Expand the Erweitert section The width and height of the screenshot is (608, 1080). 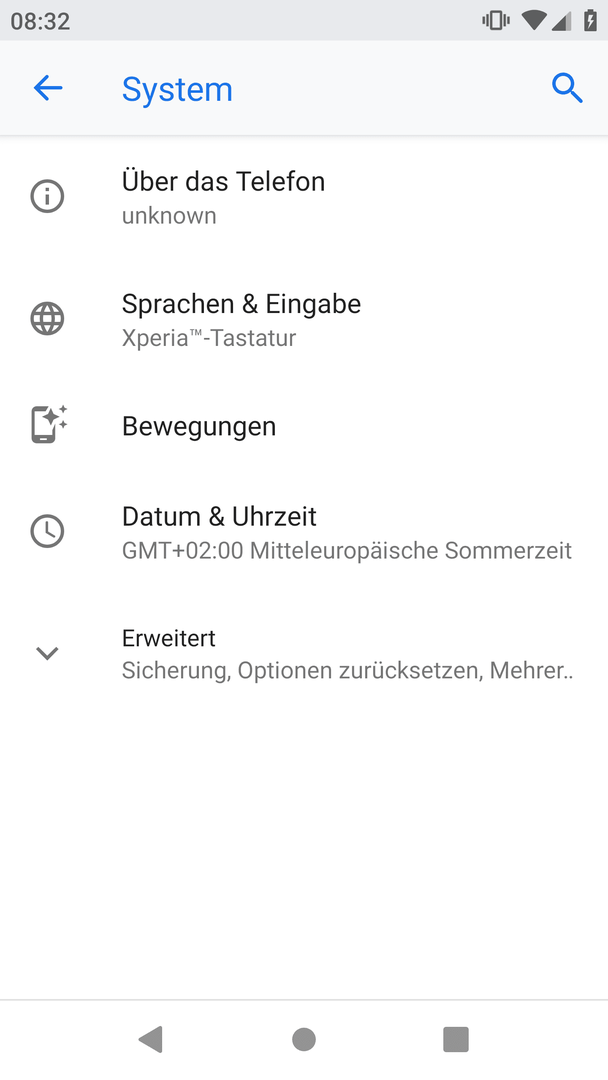pyautogui.click(x=304, y=653)
